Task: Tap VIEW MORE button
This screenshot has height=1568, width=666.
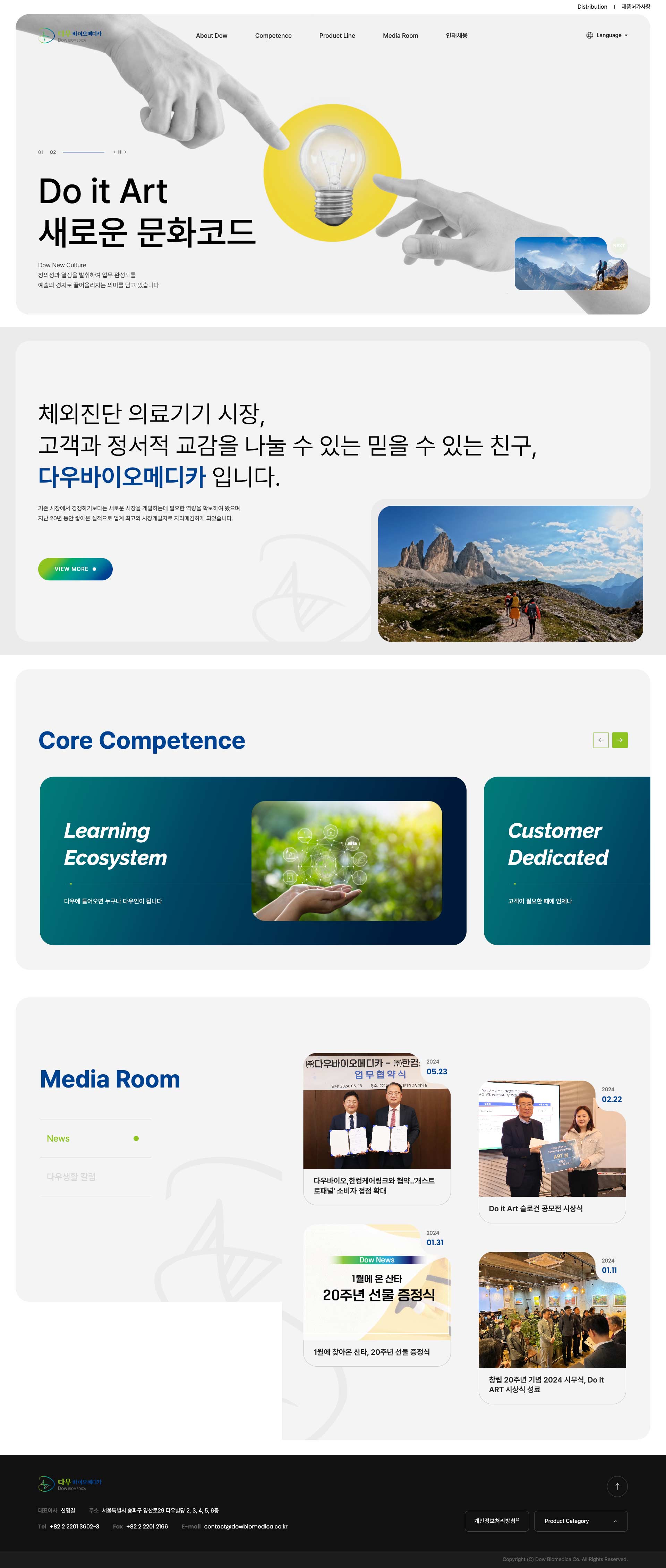Action: point(76,569)
